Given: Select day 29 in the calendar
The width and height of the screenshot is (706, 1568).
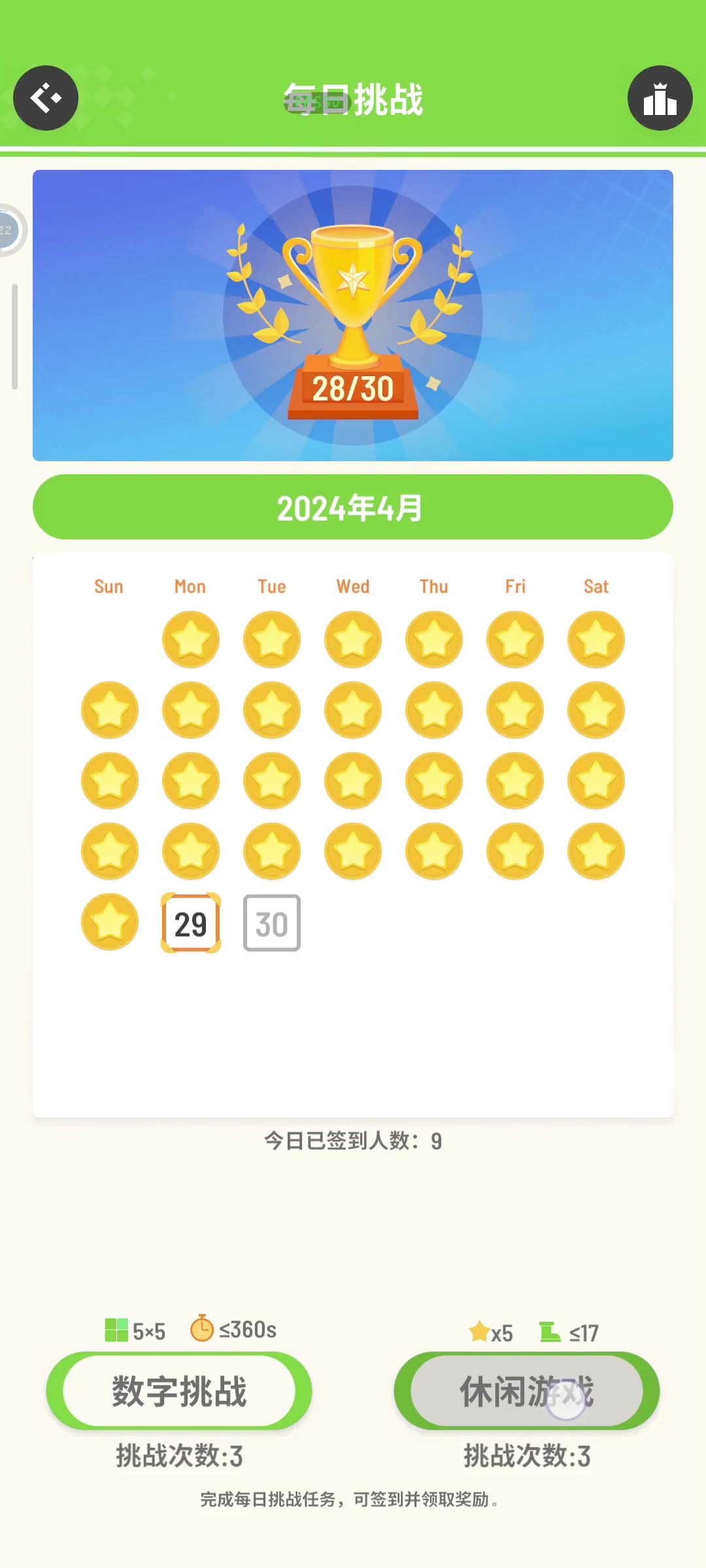Looking at the screenshot, I should (190, 923).
